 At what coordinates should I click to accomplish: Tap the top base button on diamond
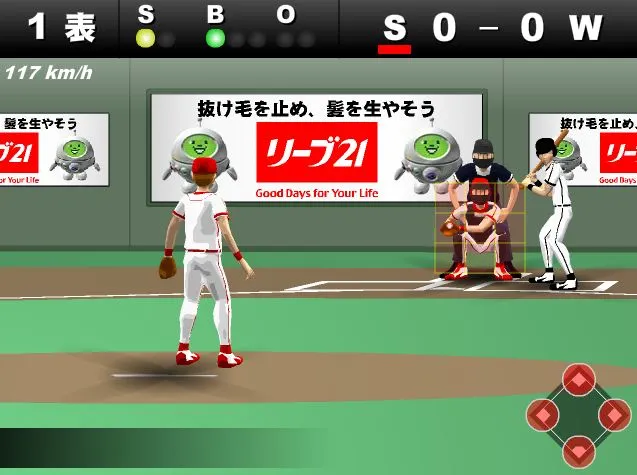(578, 379)
